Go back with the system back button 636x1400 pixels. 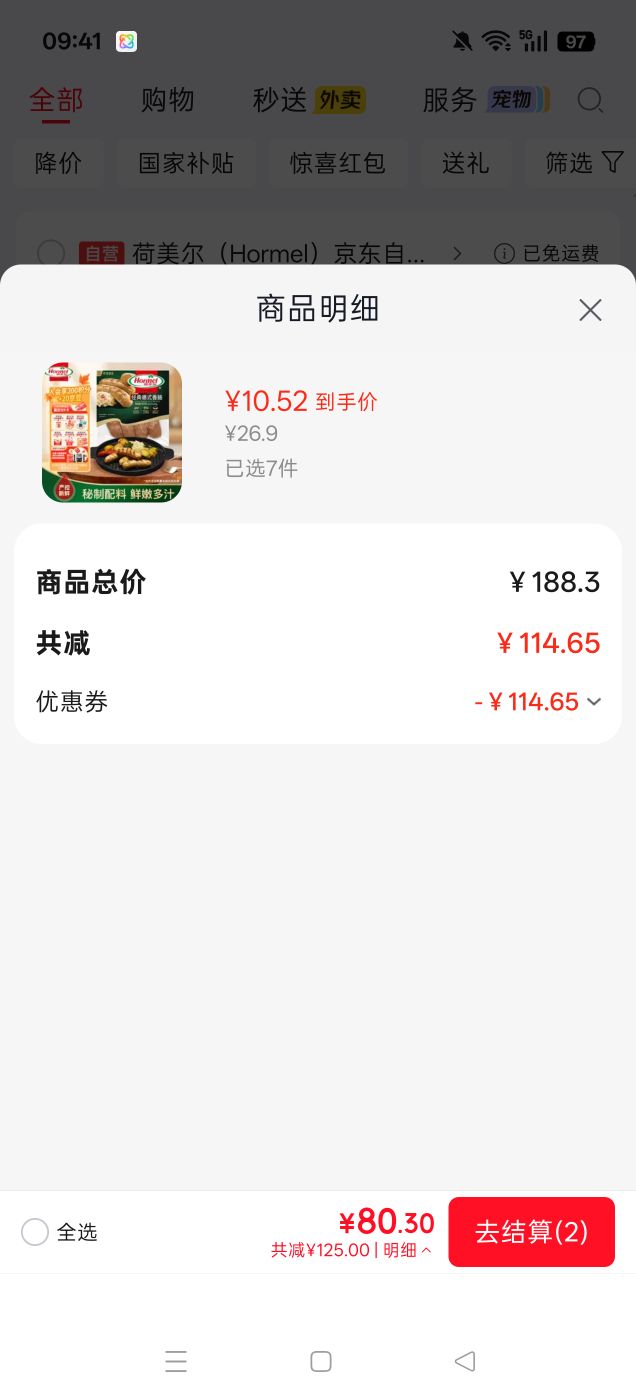click(464, 1361)
